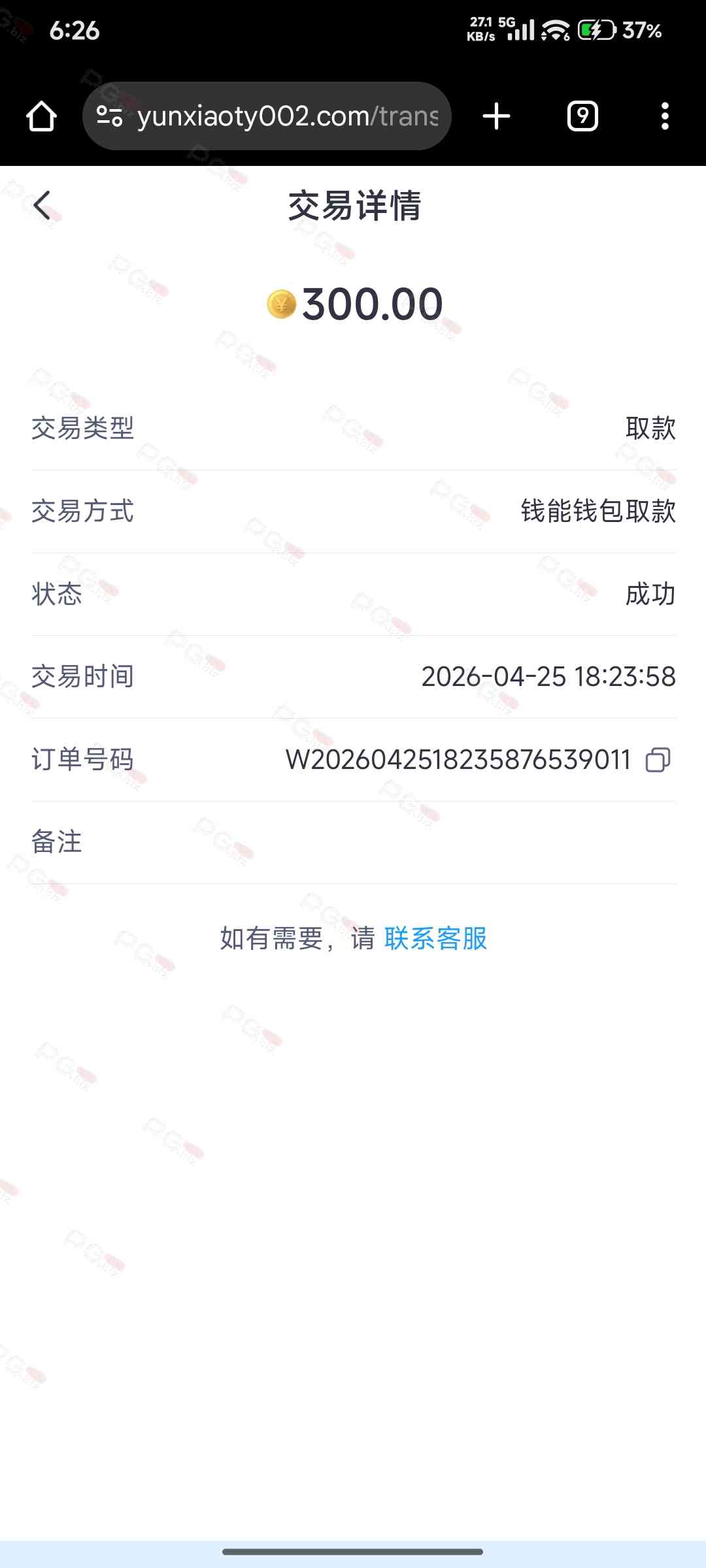Tap the yunxiaoty002.com address bar
This screenshot has height=1568, width=706.
(288, 116)
